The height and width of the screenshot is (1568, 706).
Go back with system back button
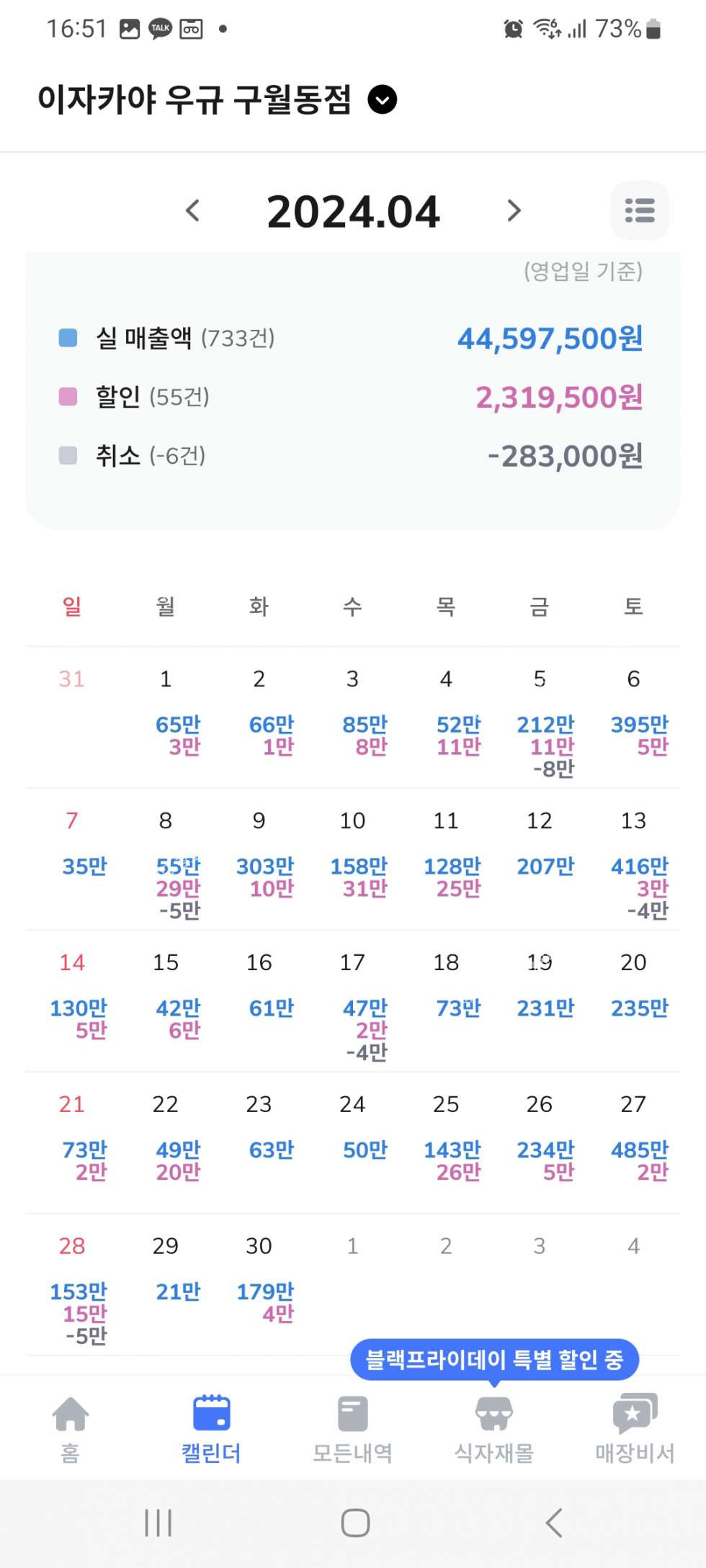553,1523
